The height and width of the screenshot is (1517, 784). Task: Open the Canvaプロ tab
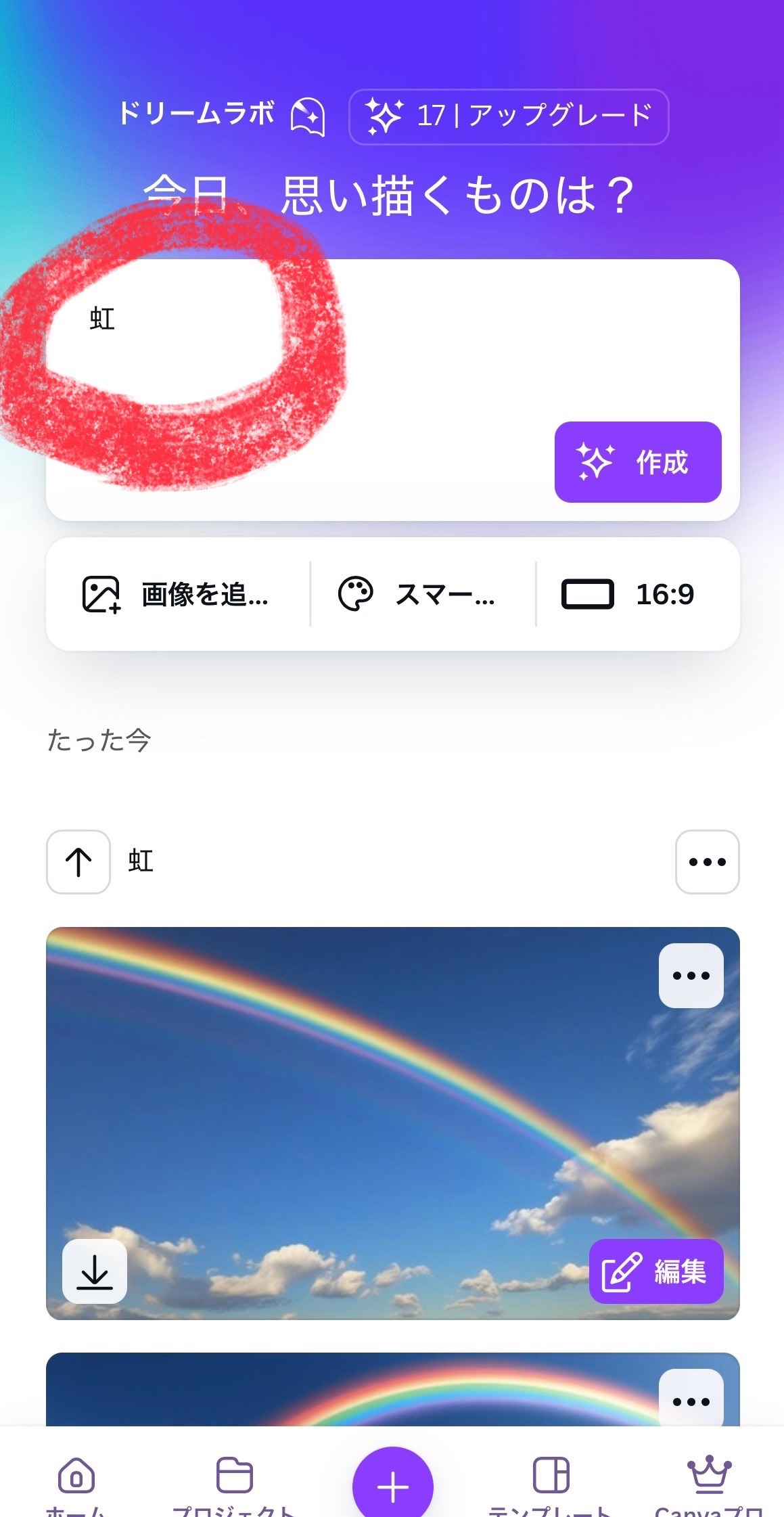709,1482
